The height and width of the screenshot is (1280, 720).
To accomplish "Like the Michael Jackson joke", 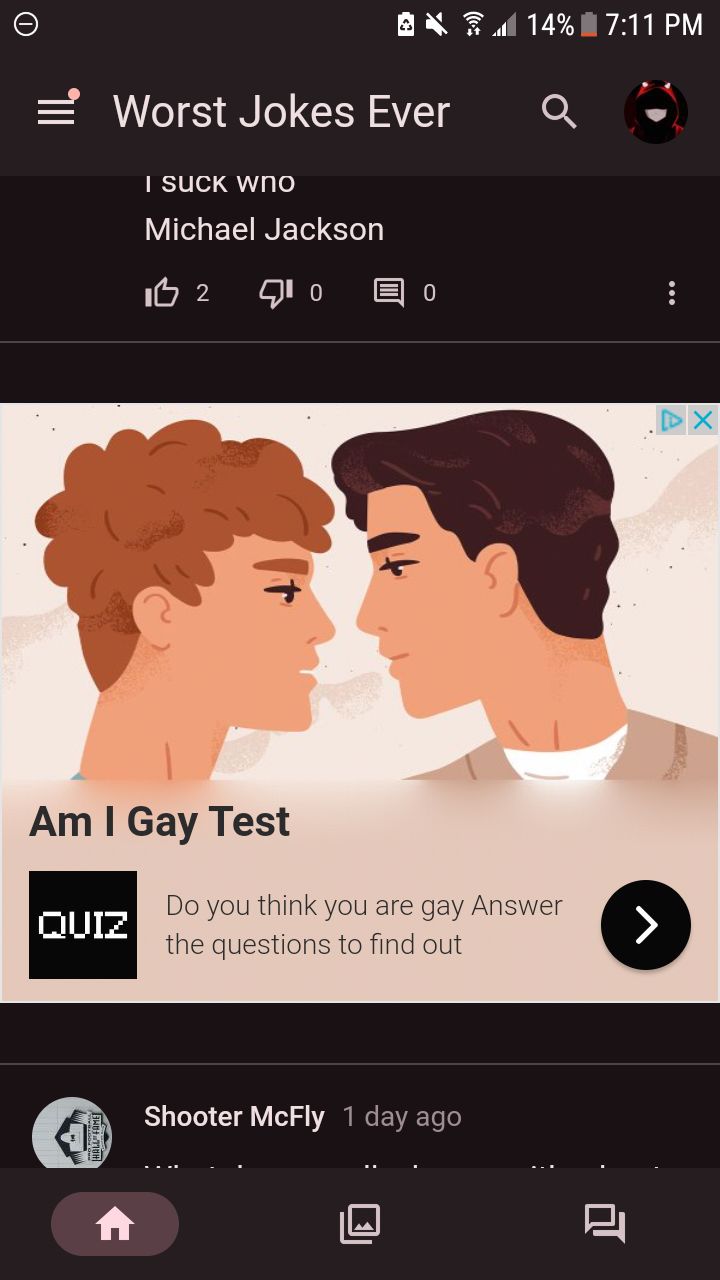I will coord(162,293).
